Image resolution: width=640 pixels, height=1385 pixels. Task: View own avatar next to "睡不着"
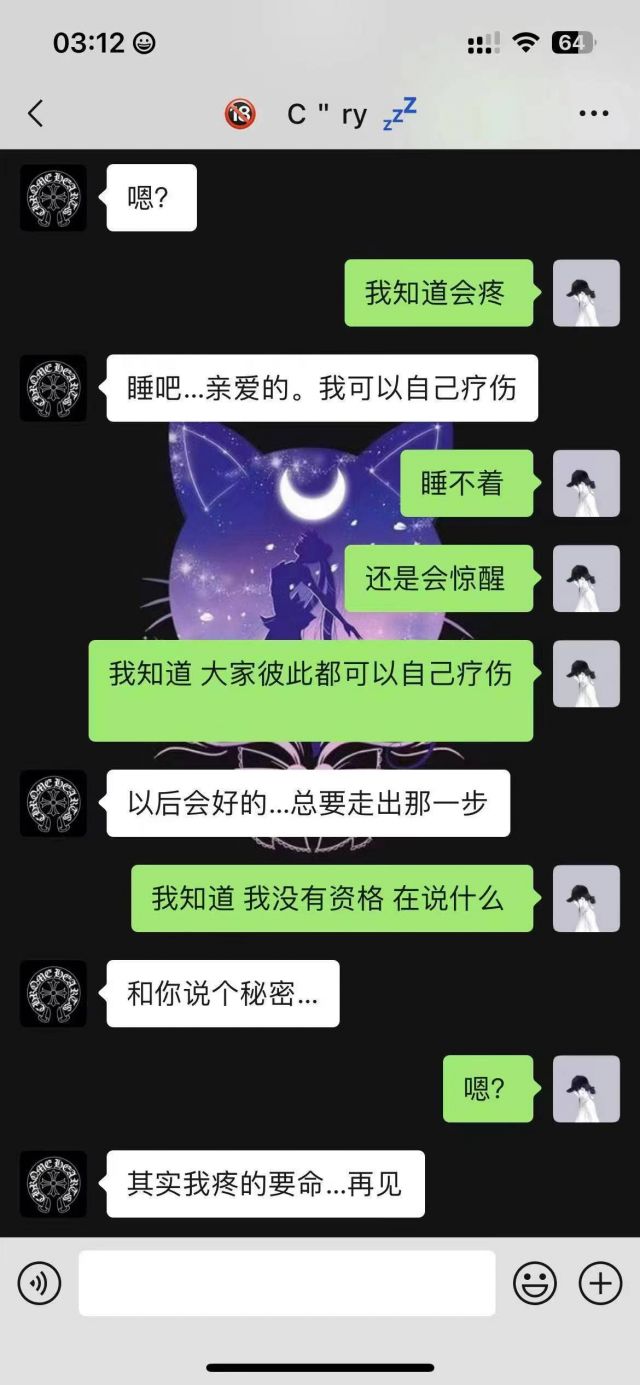click(x=586, y=483)
